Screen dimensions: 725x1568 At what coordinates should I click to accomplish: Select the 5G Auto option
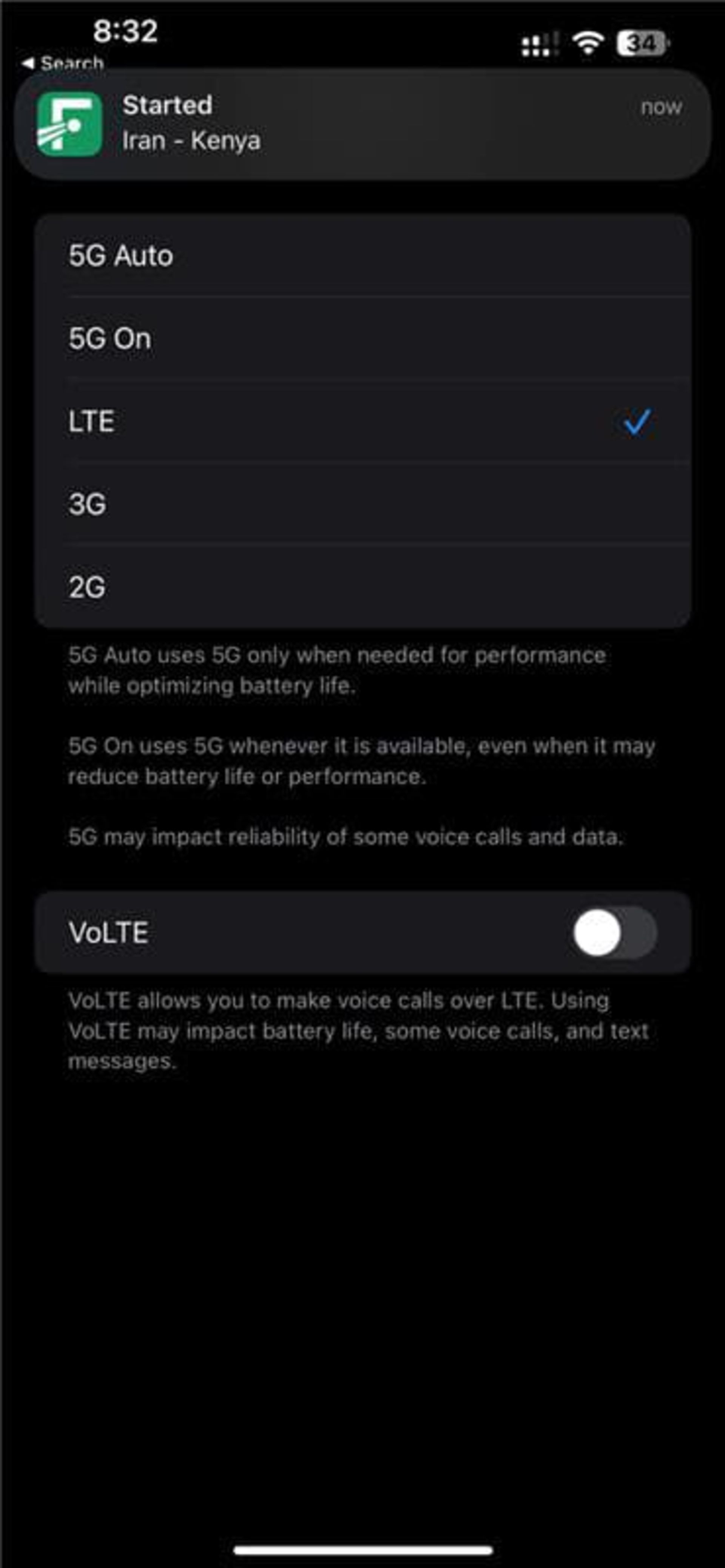coord(362,256)
